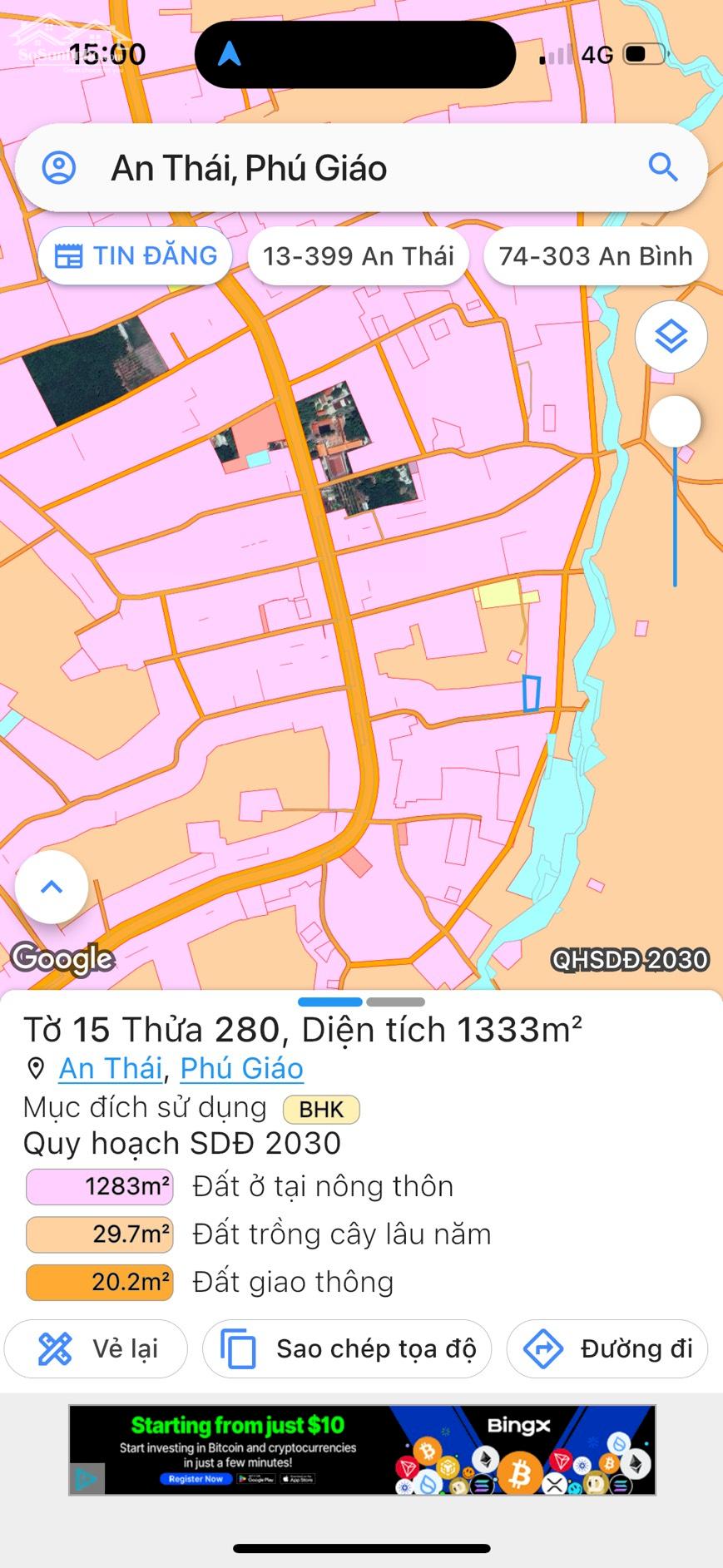Tap the search magnifier icon
Image resolution: width=723 pixels, height=1568 pixels.
pos(663,168)
